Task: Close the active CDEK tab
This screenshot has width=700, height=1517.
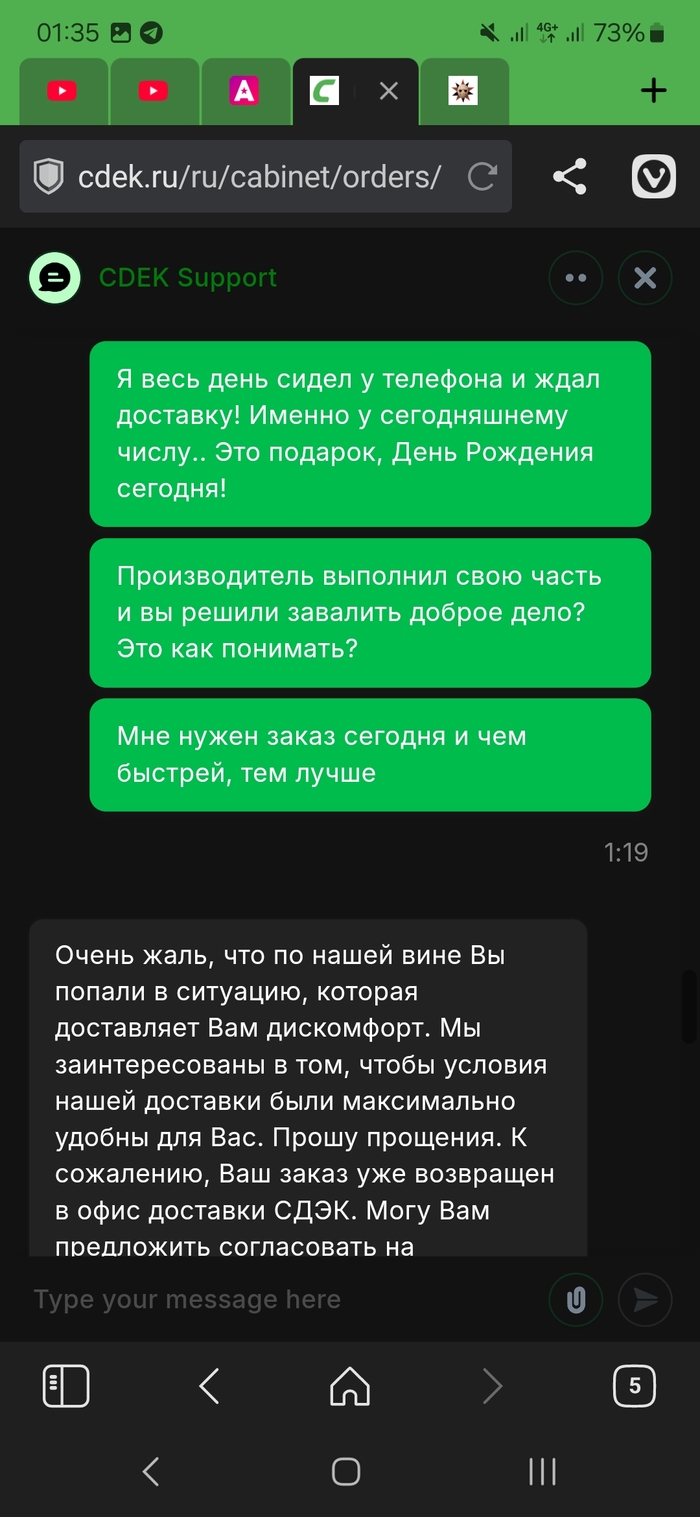Action: [x=389, y=91]
